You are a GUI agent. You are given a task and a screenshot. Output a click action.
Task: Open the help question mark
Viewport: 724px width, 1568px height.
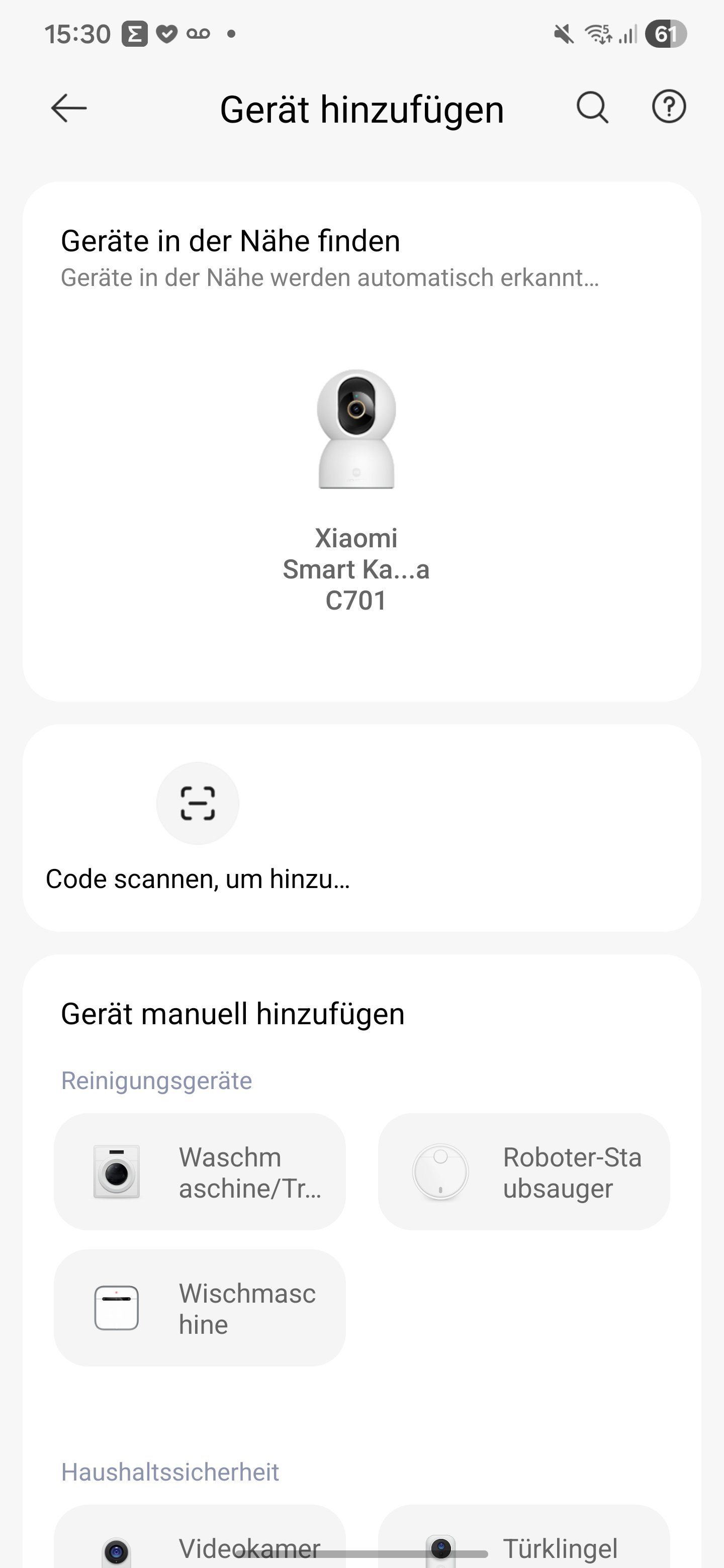pos(669,108)
